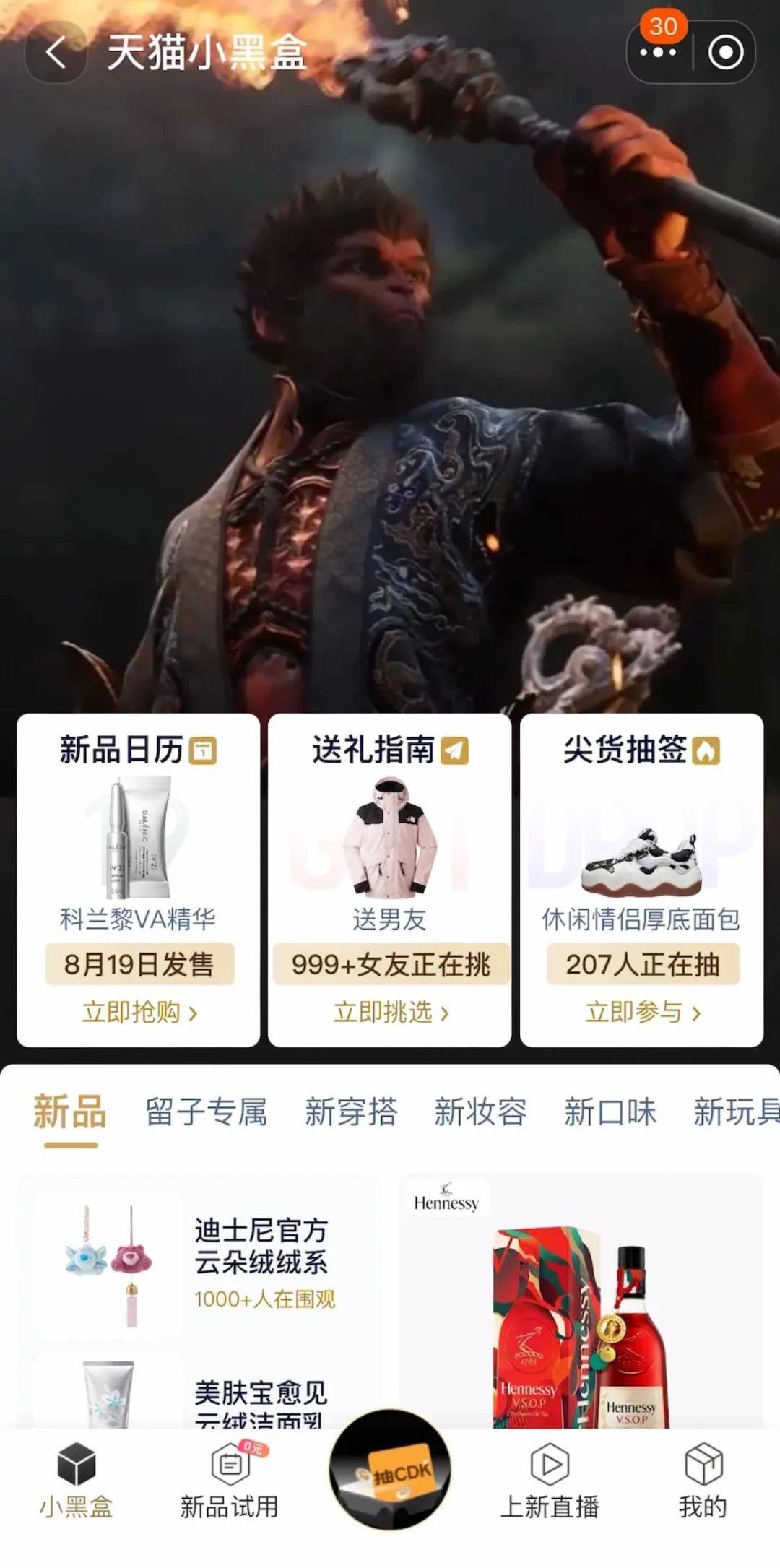This screenshot has width=780, height=1568.
Task: Select the 新品 tab
Action: pos(70,1112)
